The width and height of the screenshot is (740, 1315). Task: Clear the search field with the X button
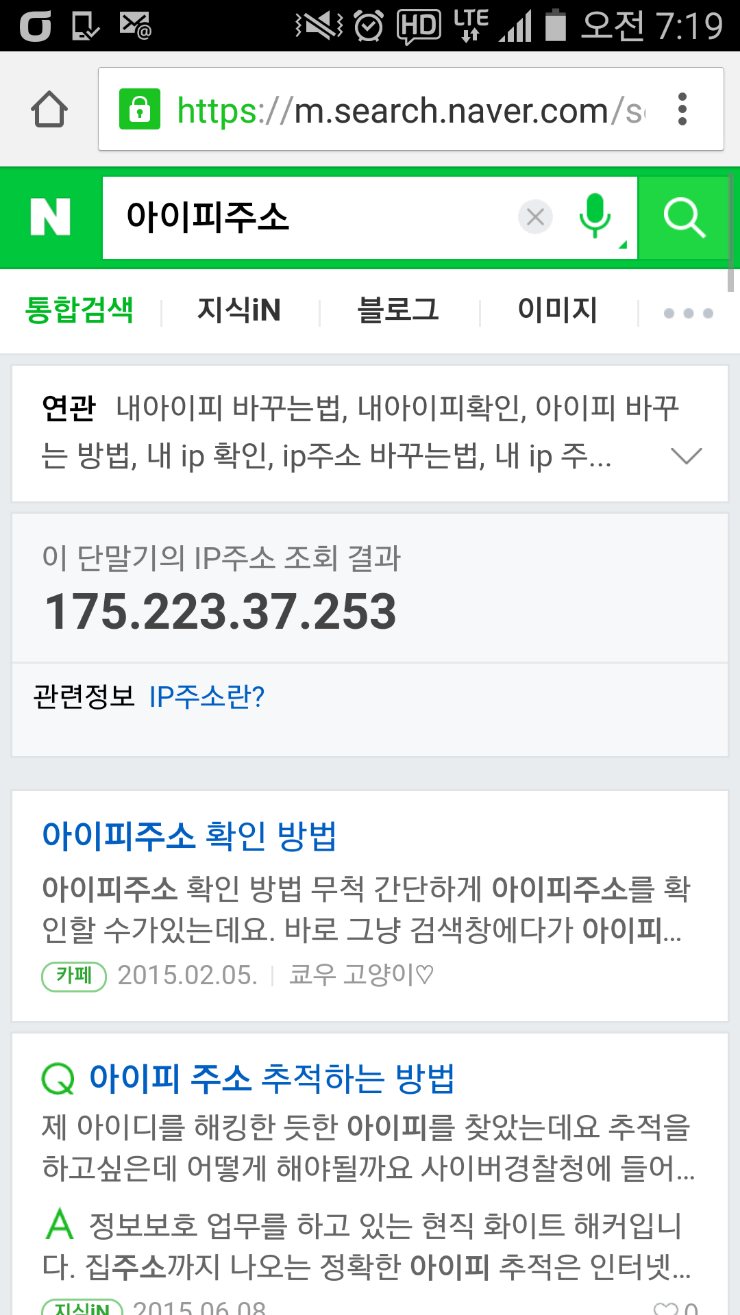coord(535,217)
